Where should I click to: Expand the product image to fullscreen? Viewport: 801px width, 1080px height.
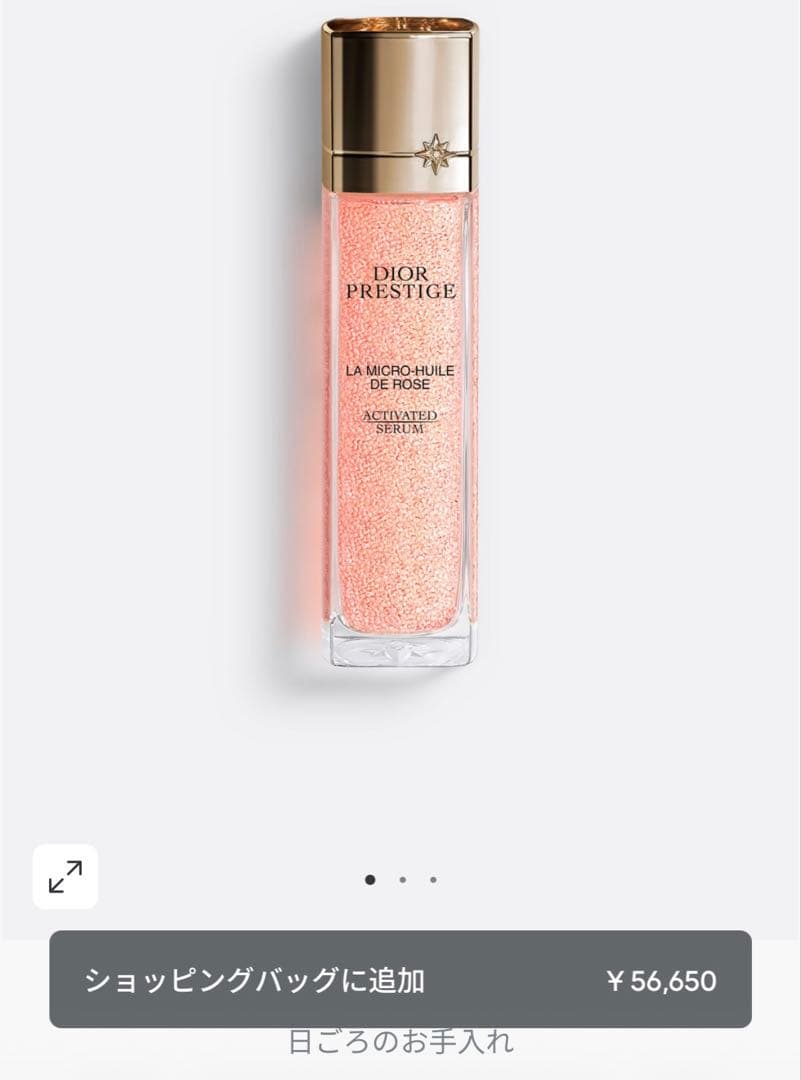65,877
